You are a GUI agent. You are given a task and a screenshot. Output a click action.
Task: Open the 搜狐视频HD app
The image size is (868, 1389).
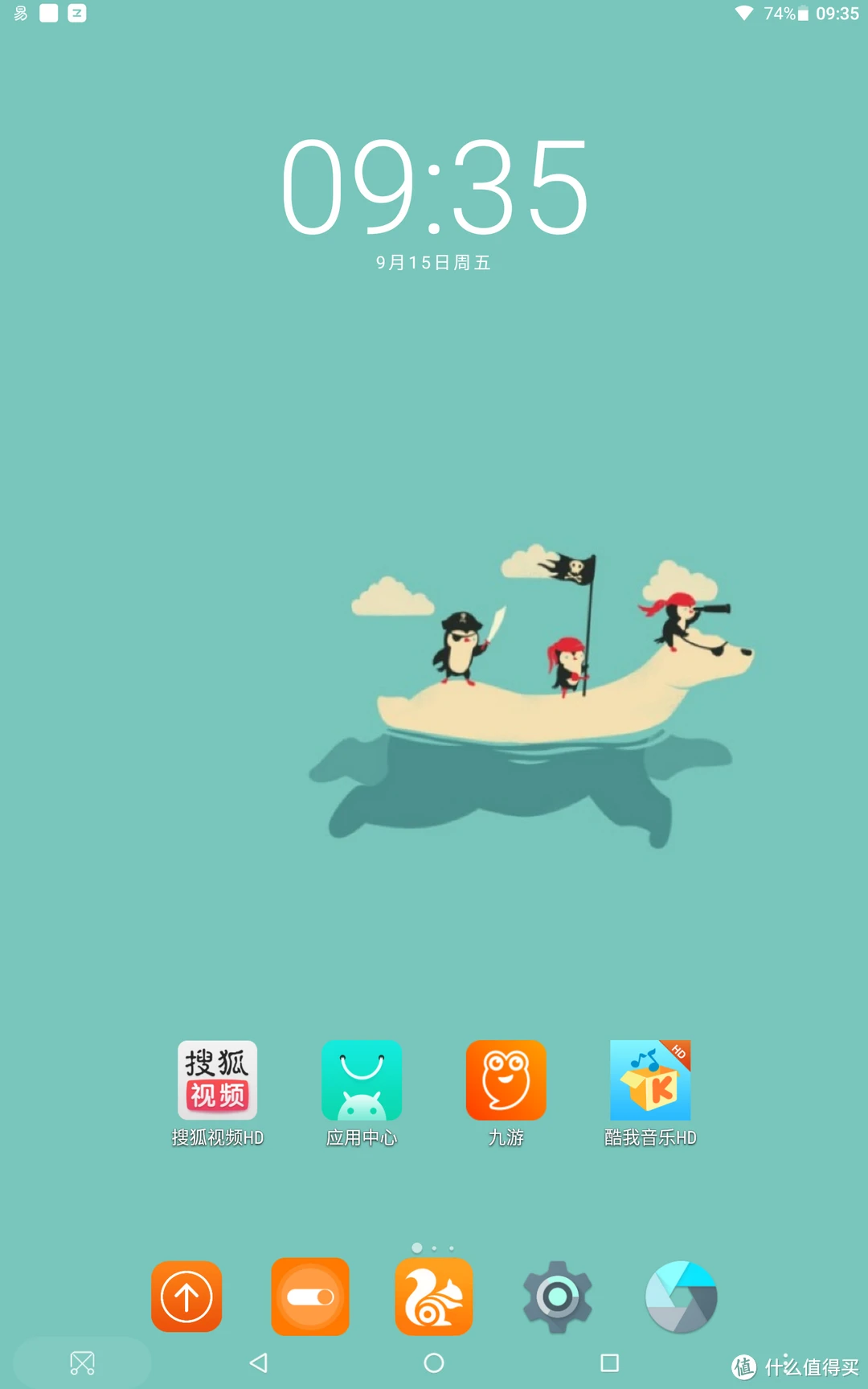click(x=217, y=1080)
